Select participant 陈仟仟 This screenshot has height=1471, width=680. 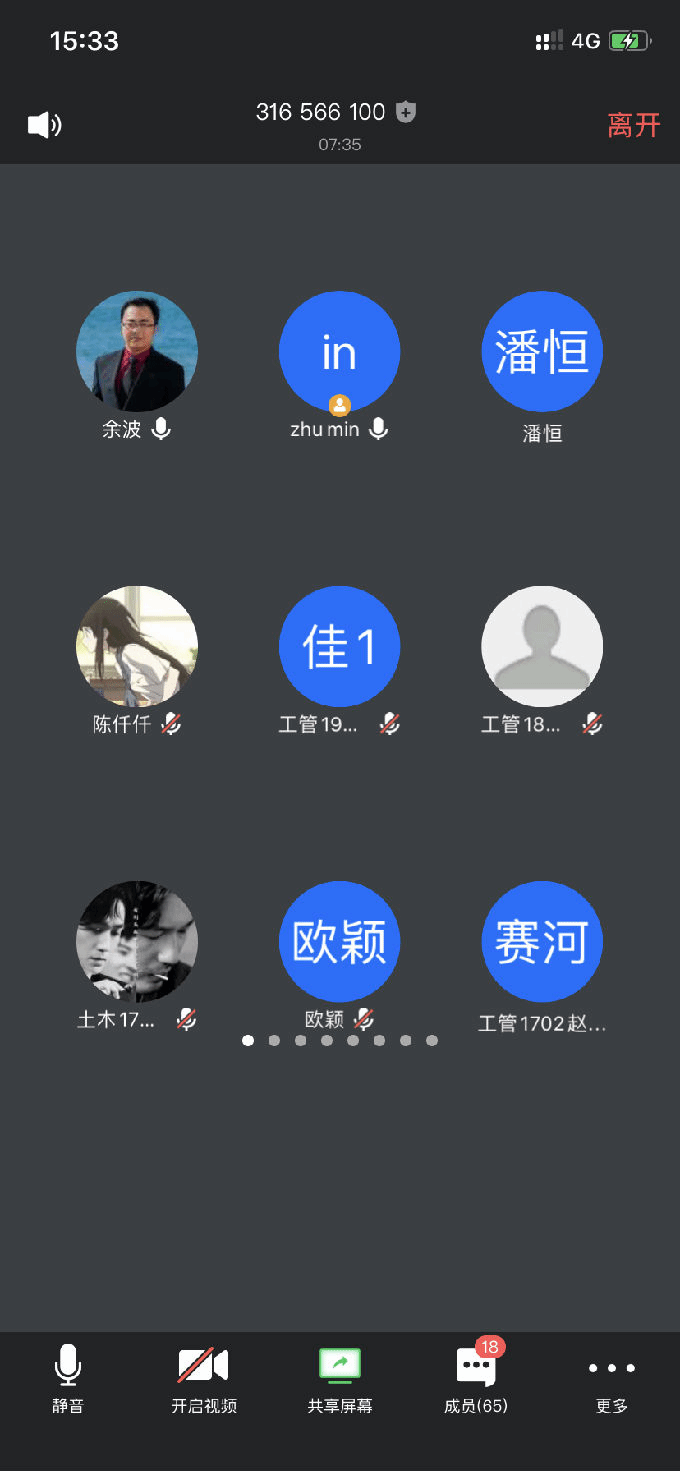[137, 647]
